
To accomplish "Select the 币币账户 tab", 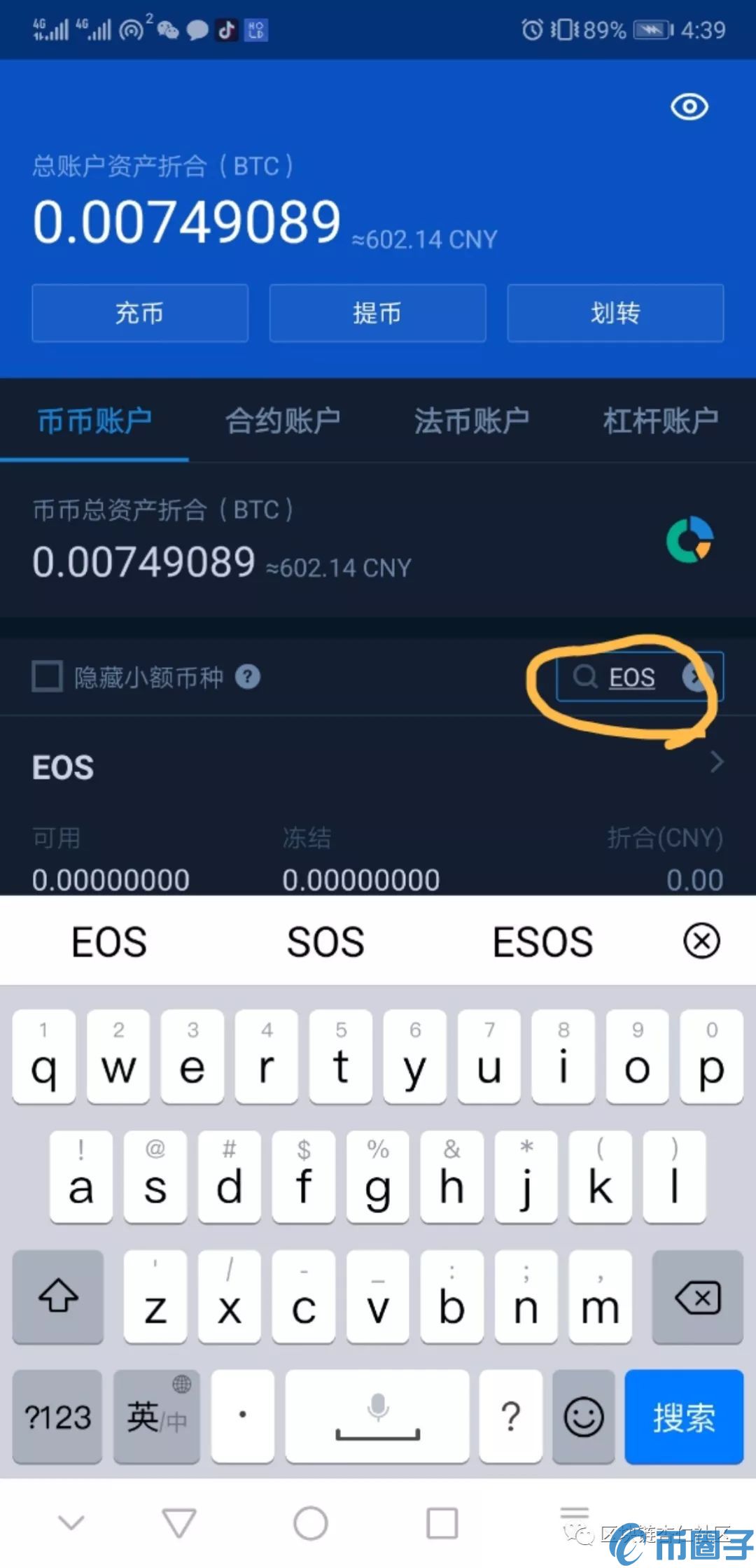I will tap(94, 421).
